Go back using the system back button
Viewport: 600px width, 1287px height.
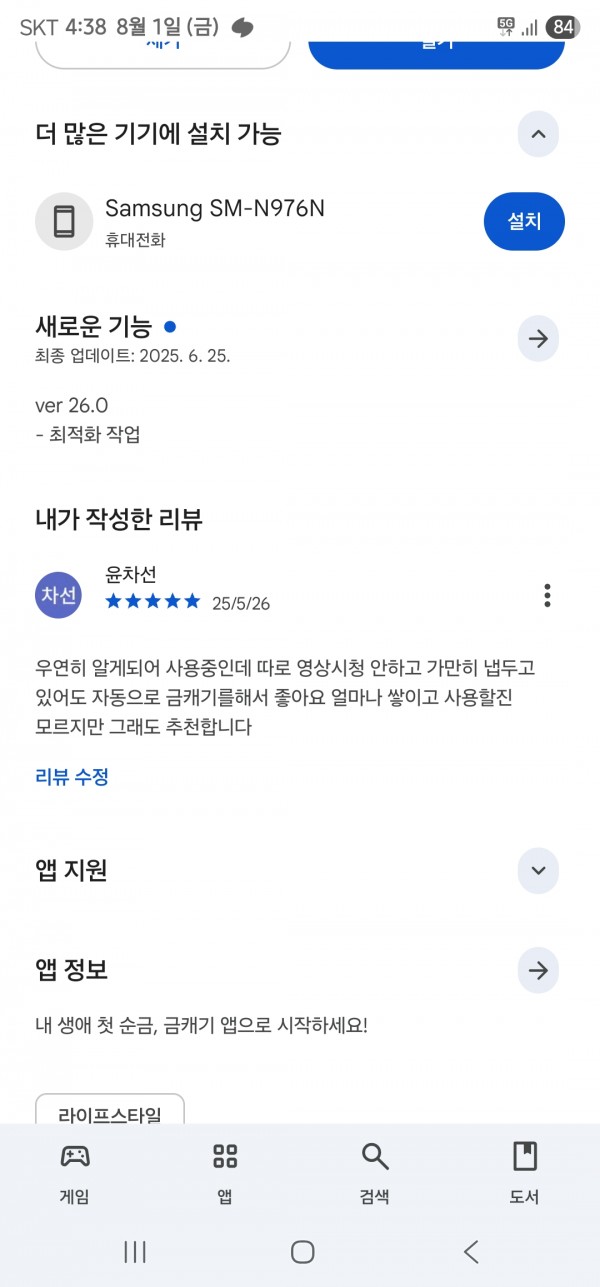(471, 1251)
